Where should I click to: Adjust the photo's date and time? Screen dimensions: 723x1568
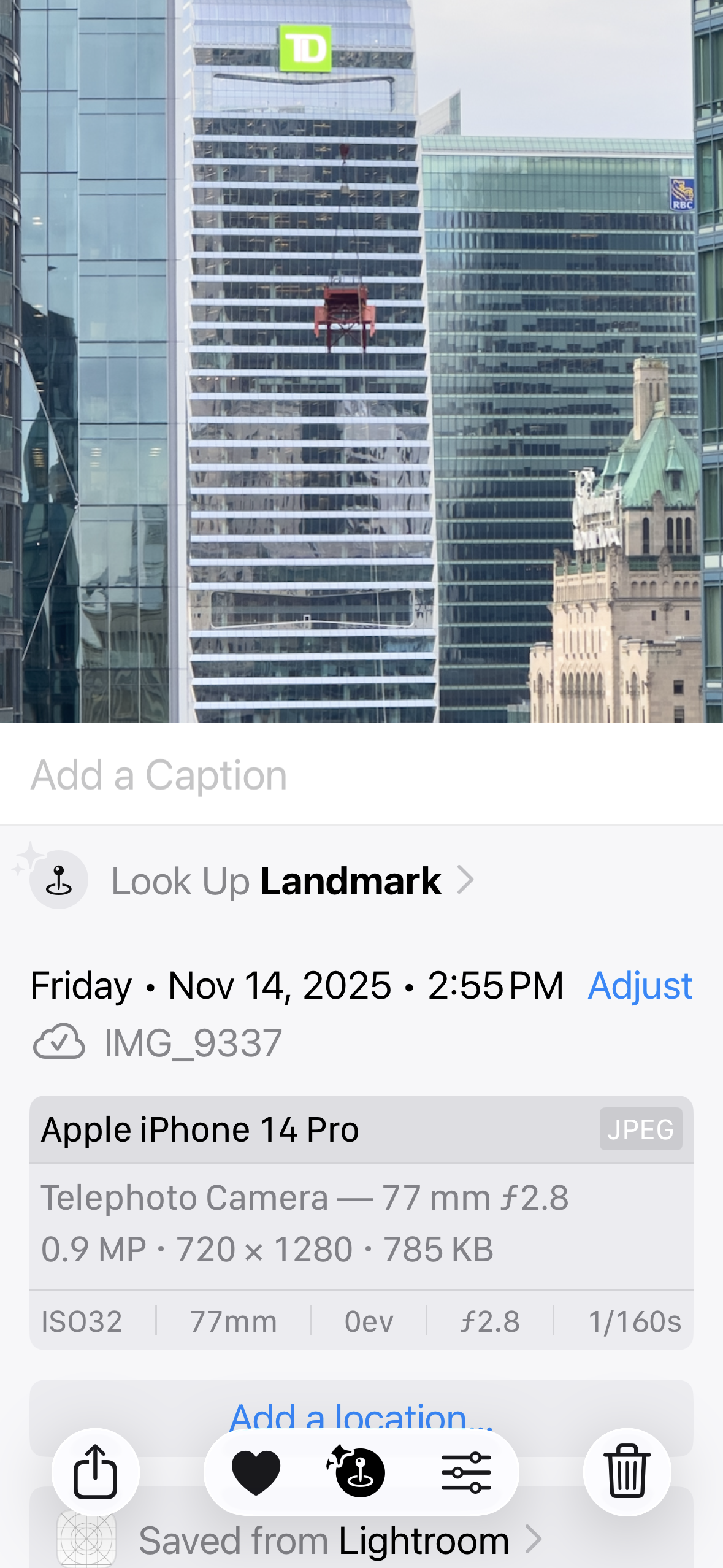640,986
